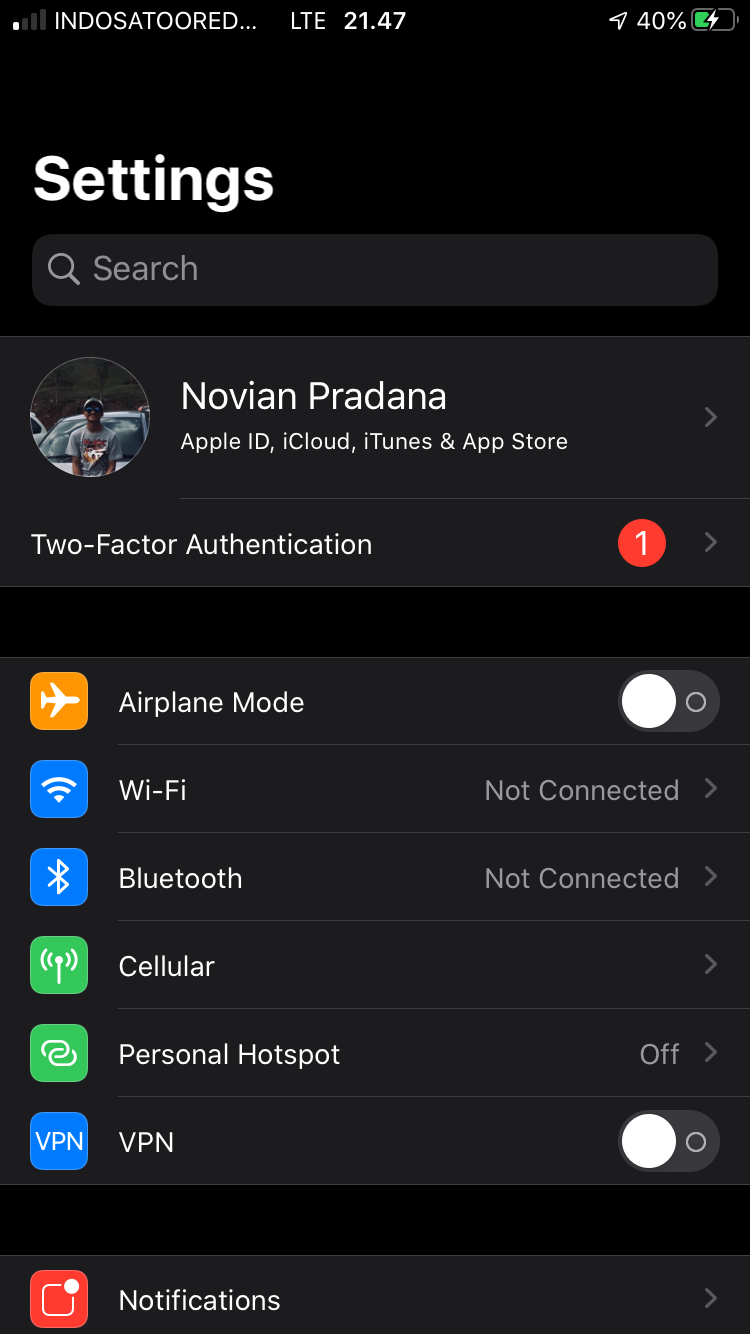
Task: Open Bluetooth settings via its chevron
Action: click(710, 877)
